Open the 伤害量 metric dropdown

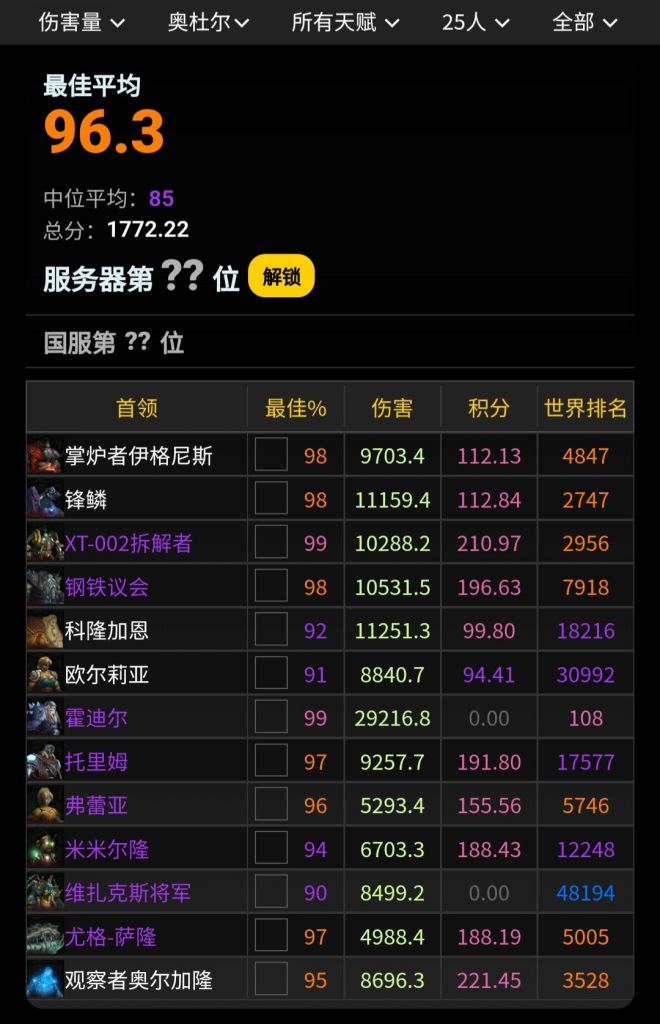(x=82, y=22)
